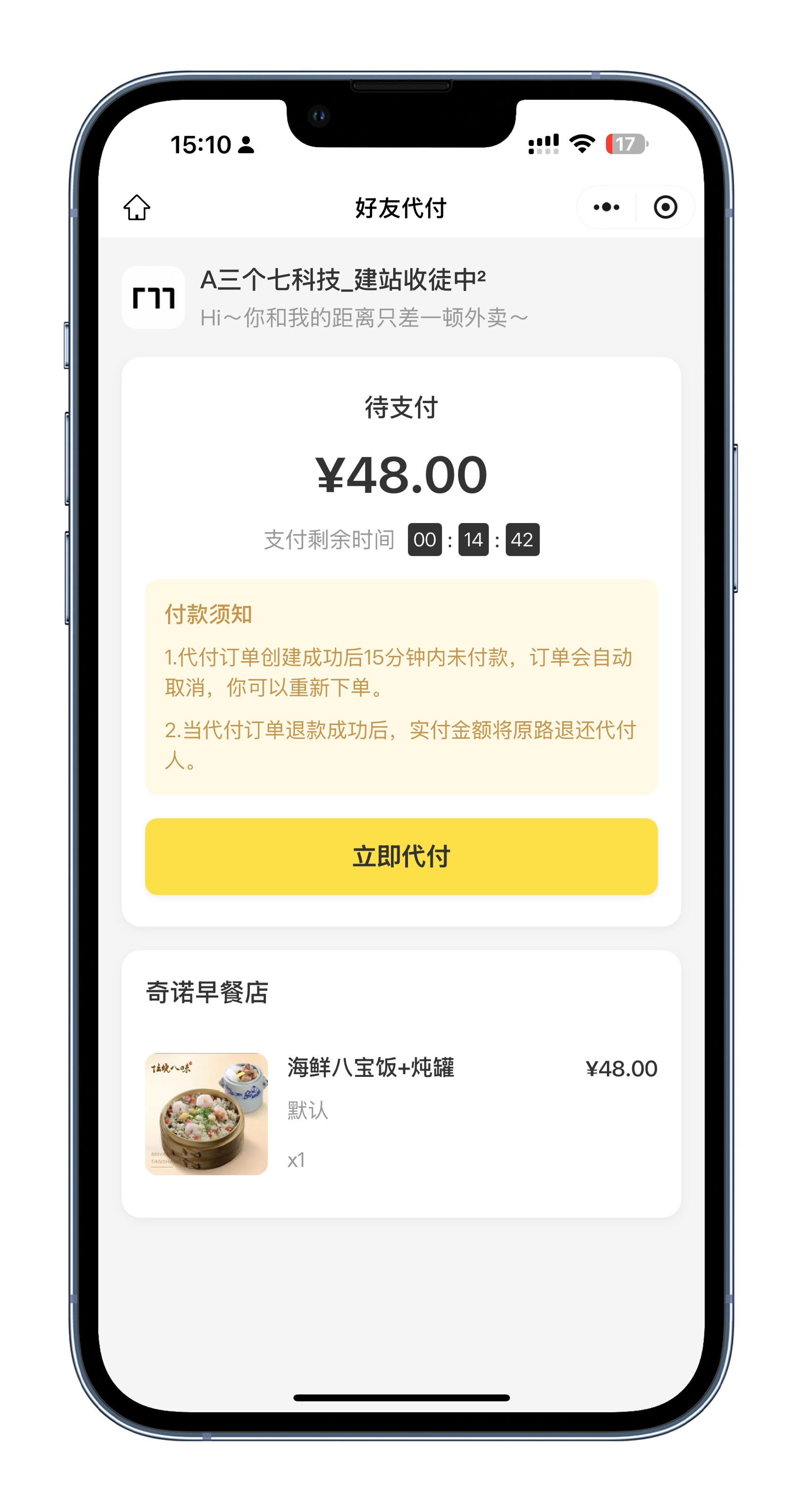Viewport: 803px width, 1512px height.
Task: Open the three-dot capsule menu
Action: click(607, 206)
